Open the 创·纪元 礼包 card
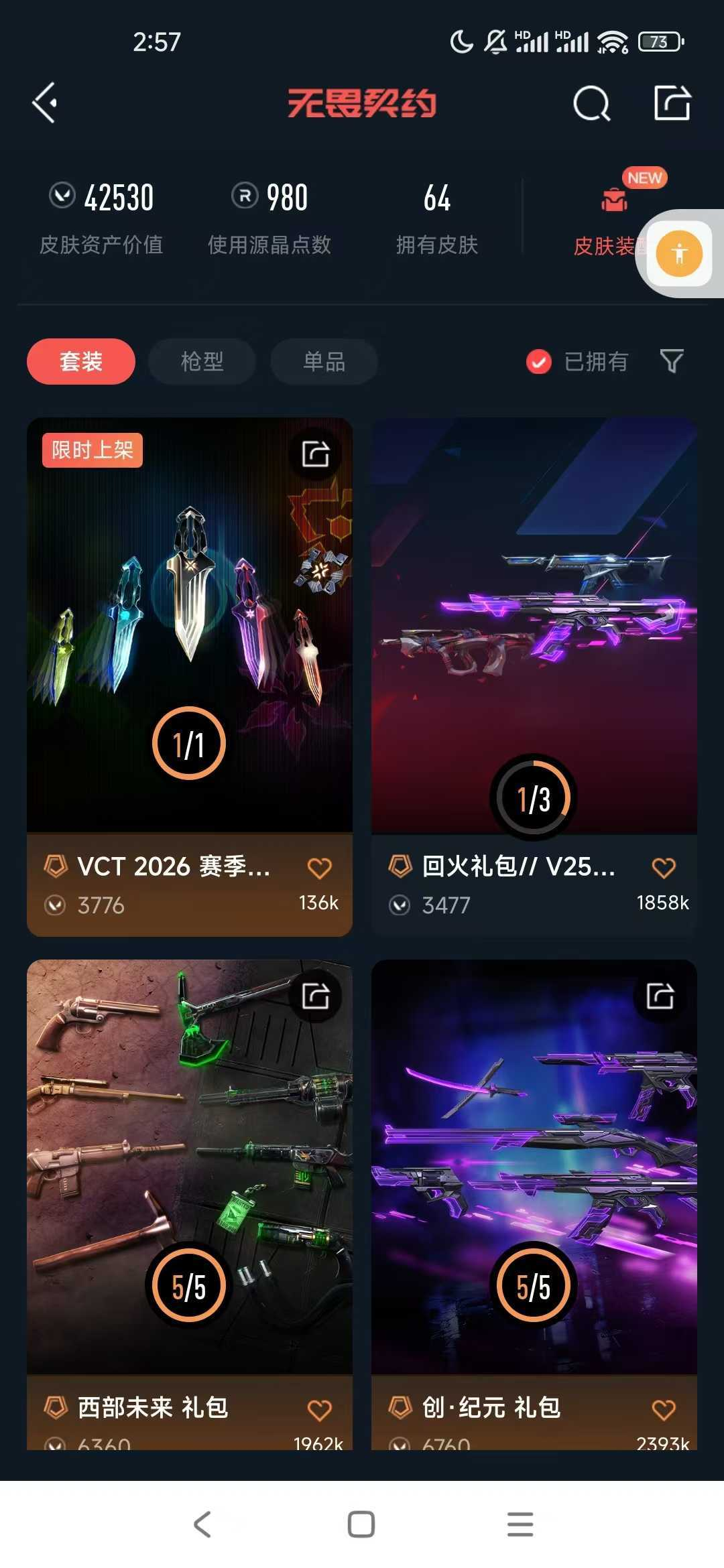Image resolution: width=724 pixels, height=1568 pixels. (x=534, y=1173)
